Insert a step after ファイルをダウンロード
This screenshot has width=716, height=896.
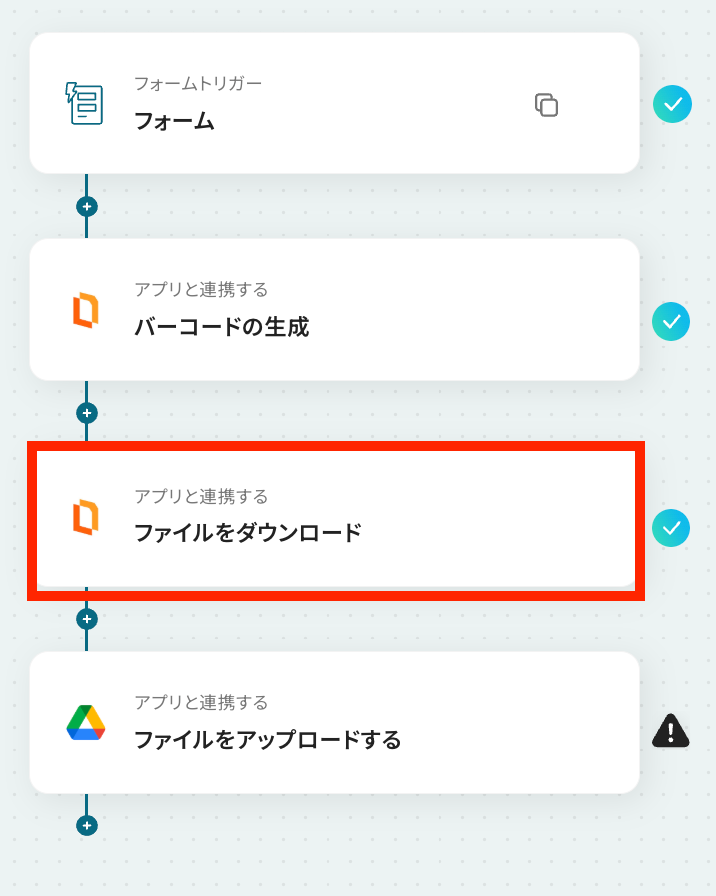tap(87, 619)
